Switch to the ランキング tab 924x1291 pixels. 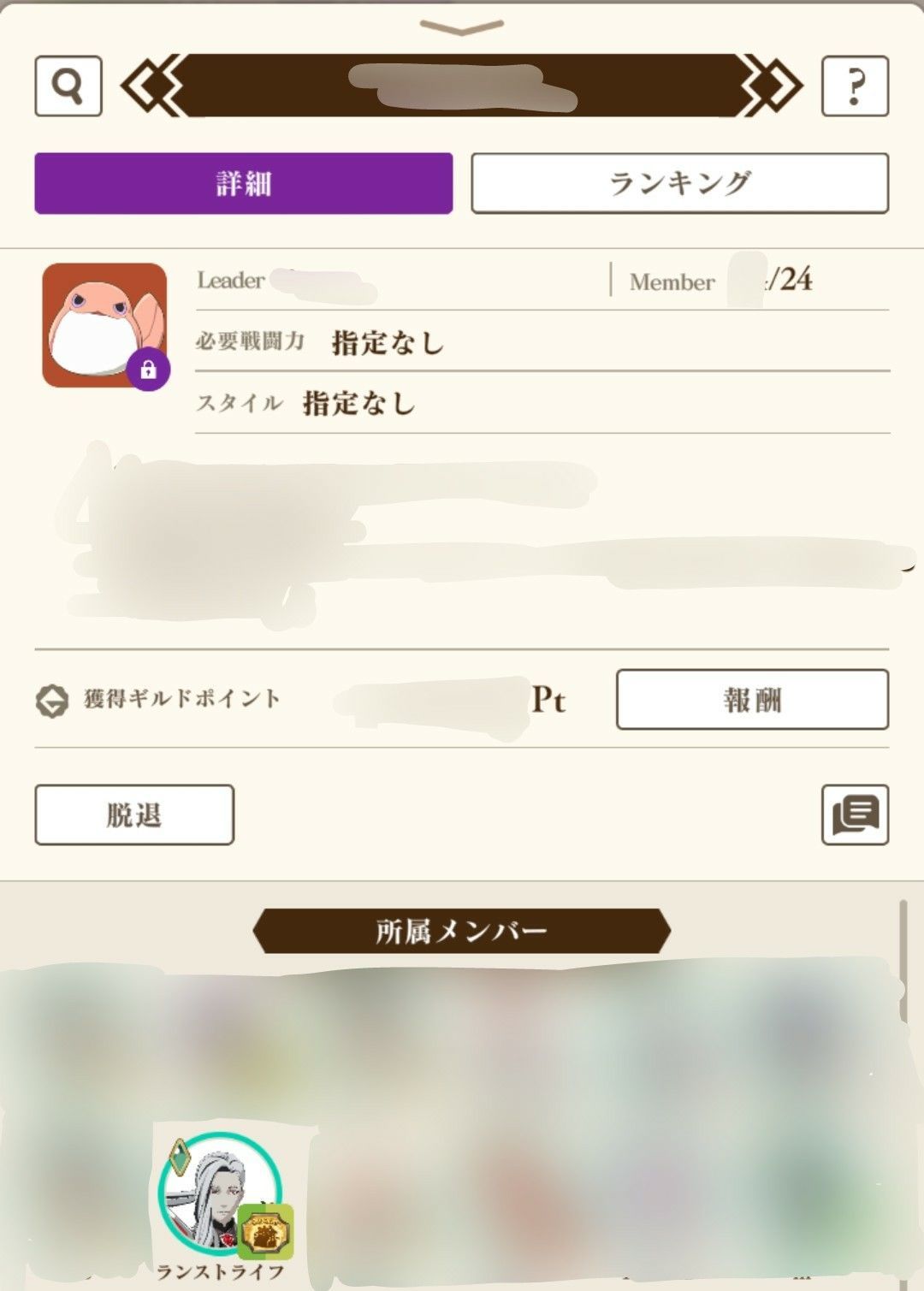pos(680,183)
